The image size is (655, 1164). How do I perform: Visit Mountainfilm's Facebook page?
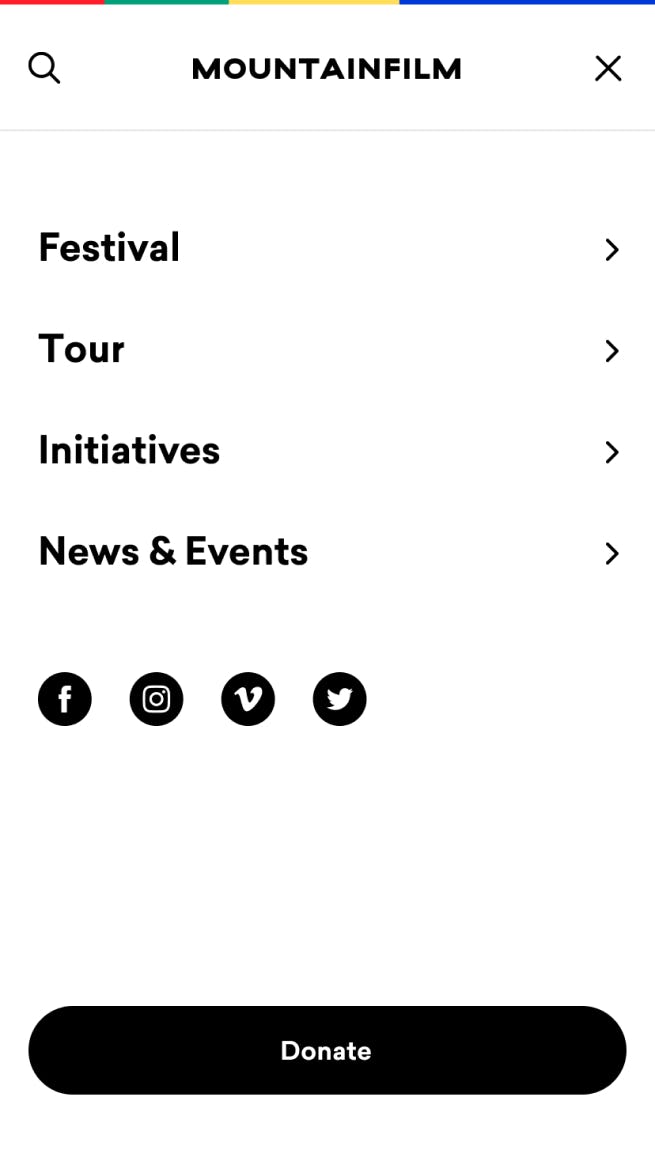(x=65, y=699)
